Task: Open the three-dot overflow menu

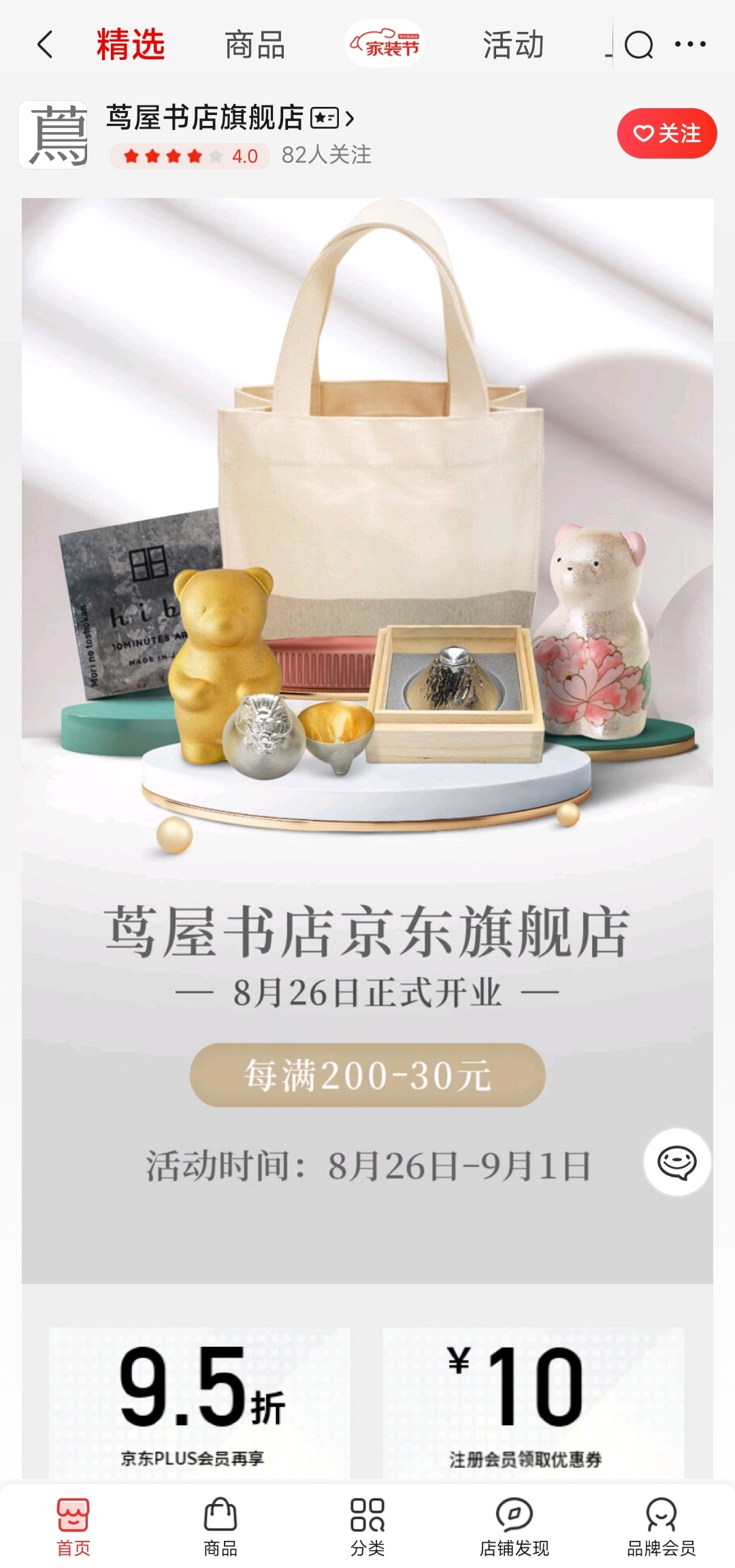Action: pyautogui.click(x=690, y=45)
